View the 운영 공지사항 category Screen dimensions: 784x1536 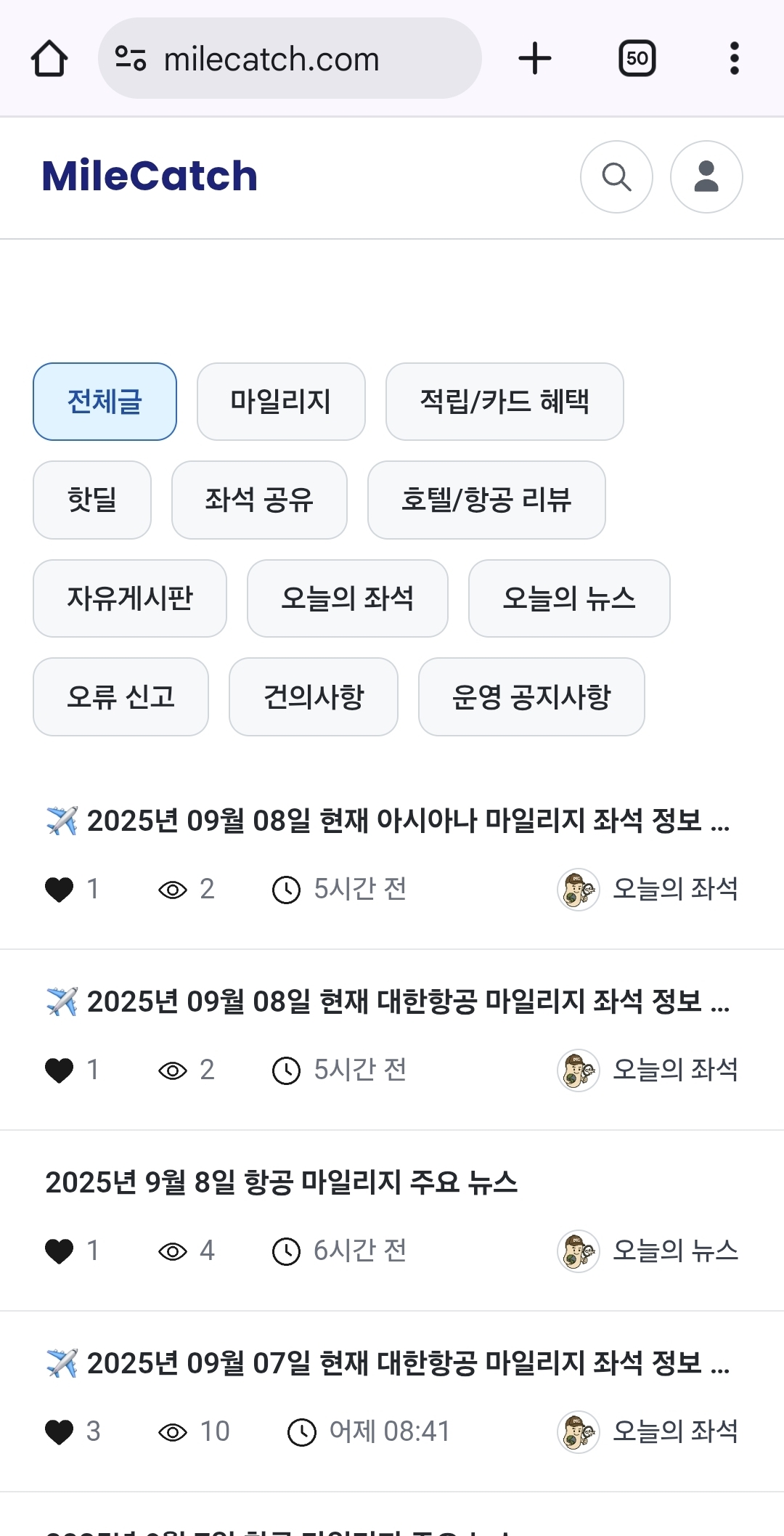(531, 696)
